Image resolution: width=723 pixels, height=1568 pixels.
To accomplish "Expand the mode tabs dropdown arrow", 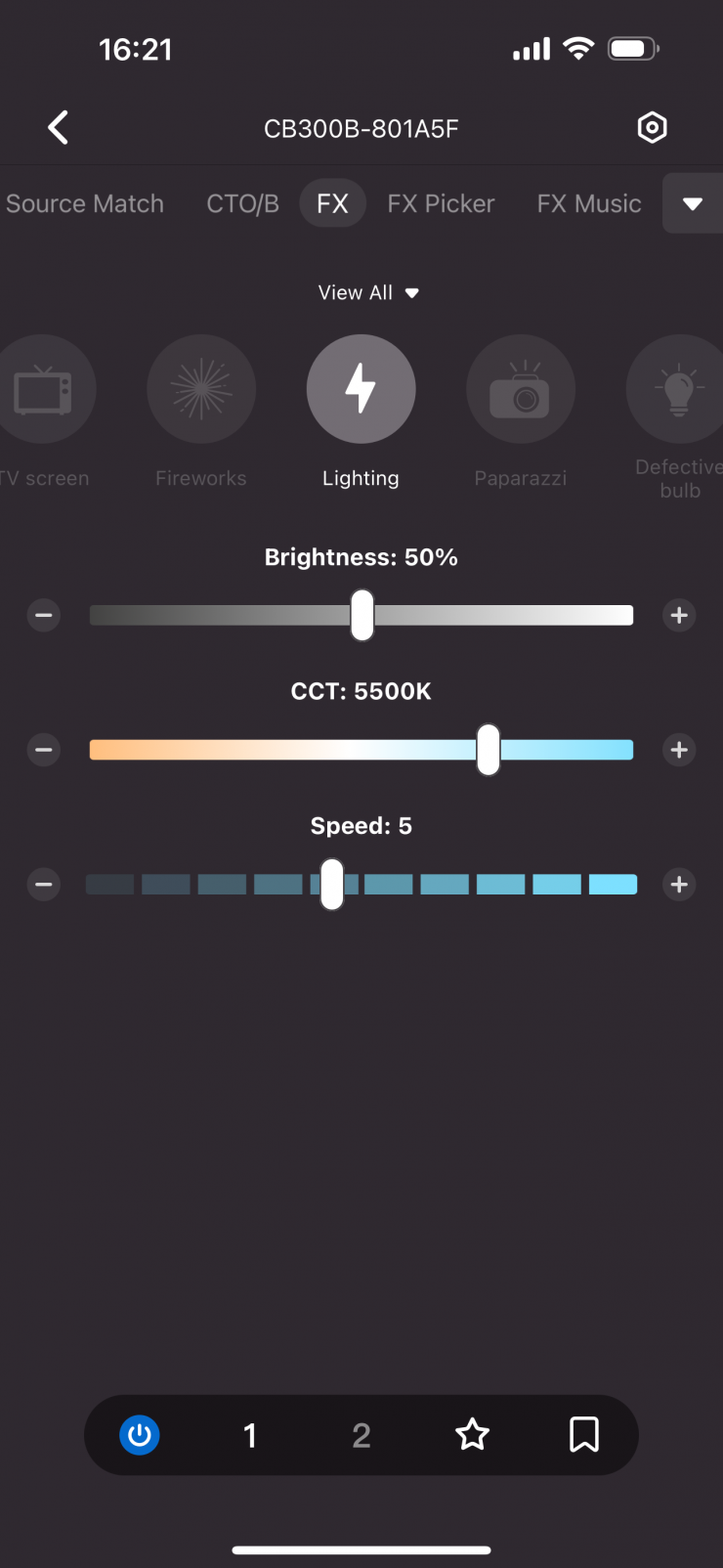I will tap(693, 203).
